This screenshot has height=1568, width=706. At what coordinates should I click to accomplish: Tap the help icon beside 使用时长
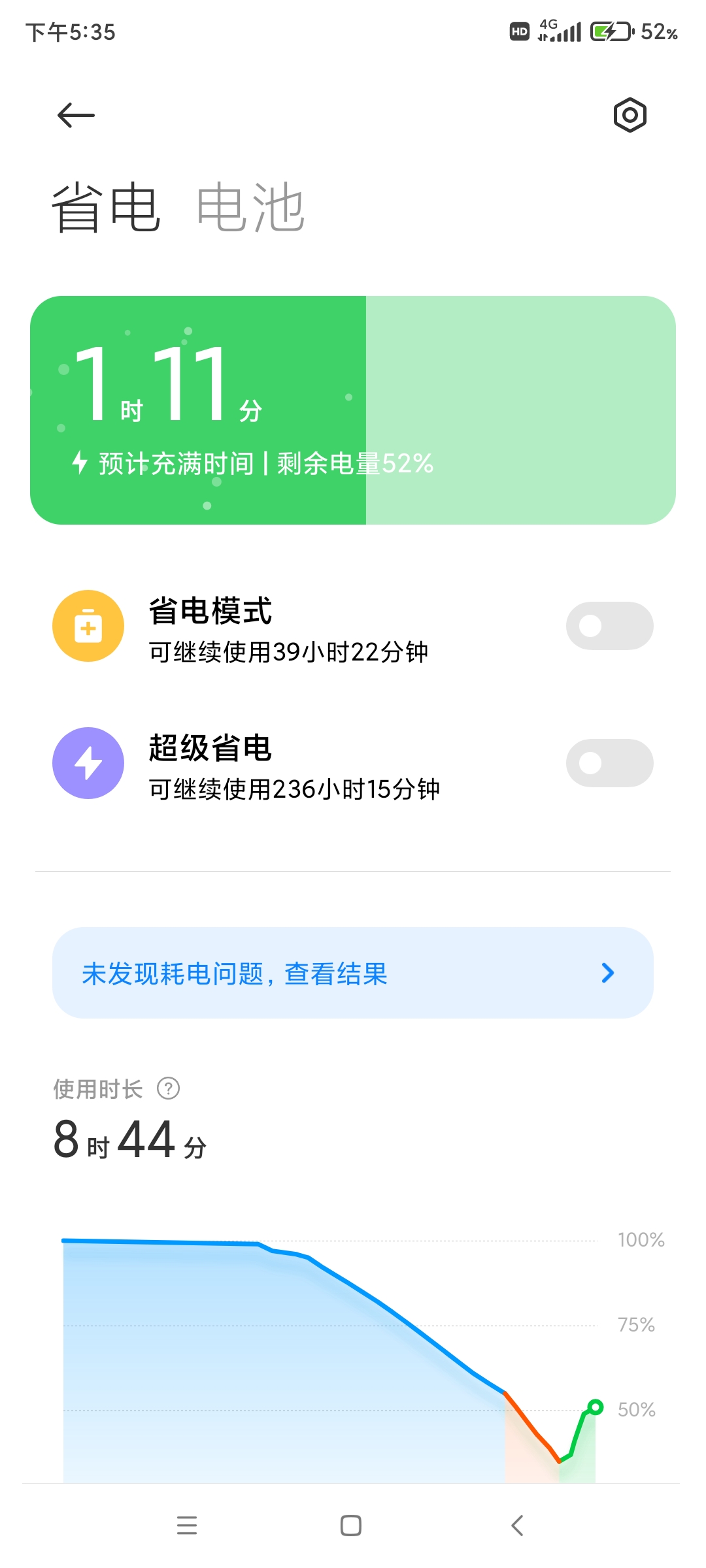coord(169,1088)
